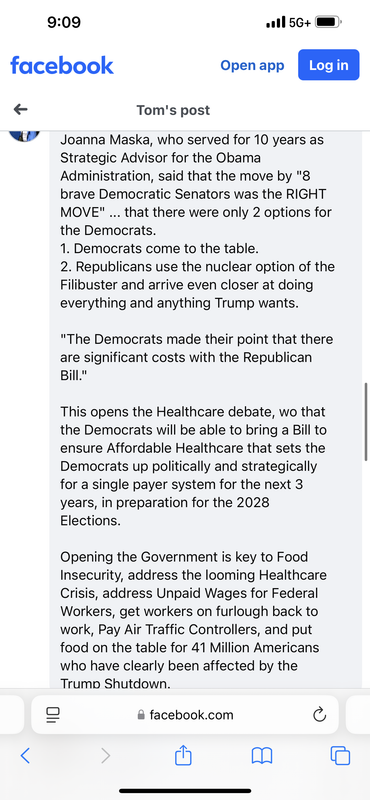Open the Facebook app via Open app

252,65
